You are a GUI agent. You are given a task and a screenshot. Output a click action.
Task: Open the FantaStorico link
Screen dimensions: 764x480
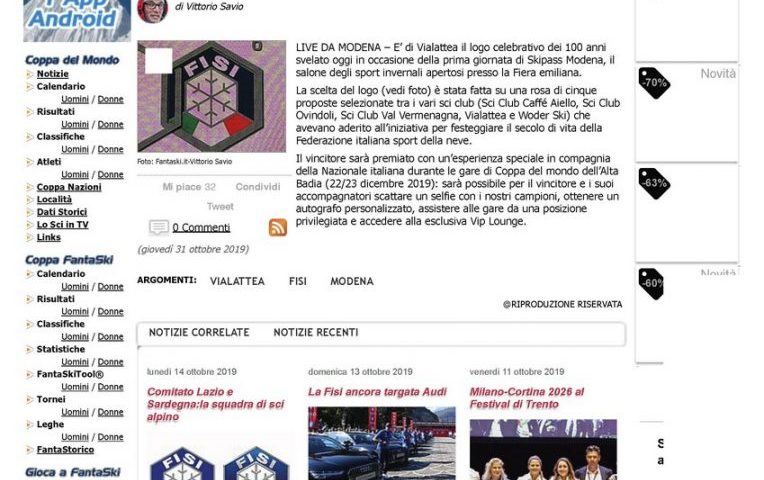65,450
